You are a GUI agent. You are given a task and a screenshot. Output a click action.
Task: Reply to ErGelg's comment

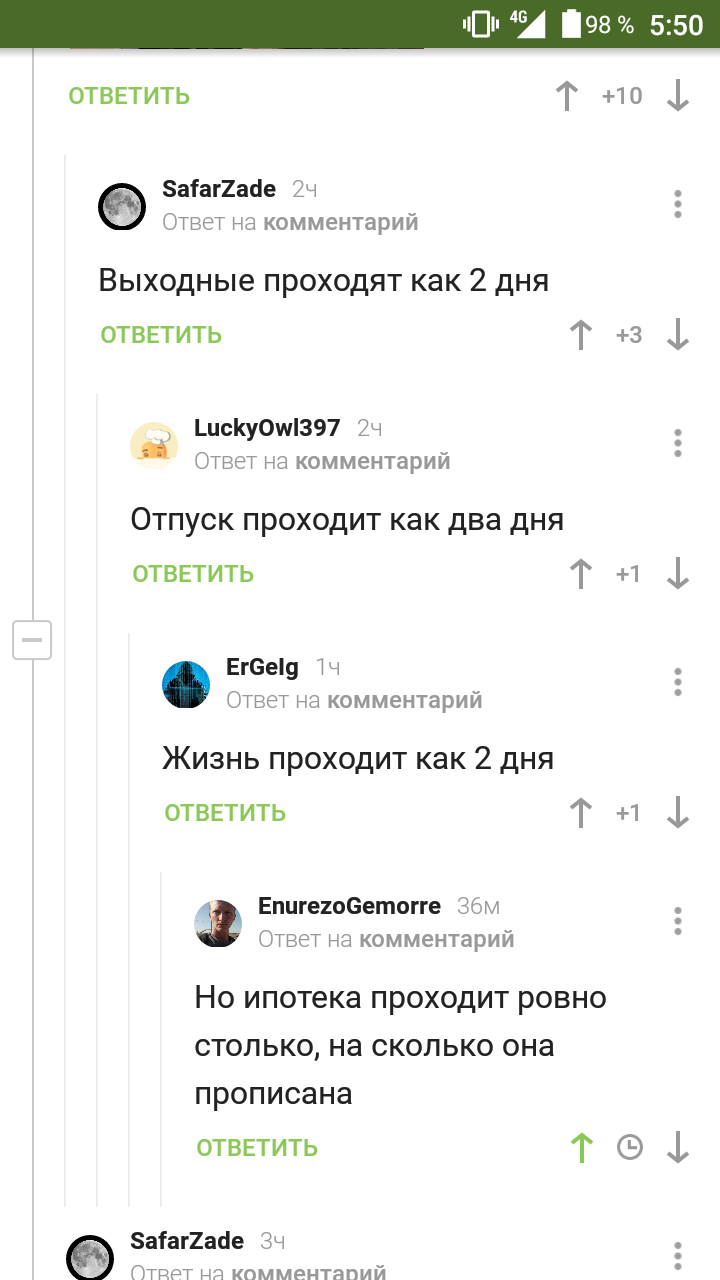[225, 813]
